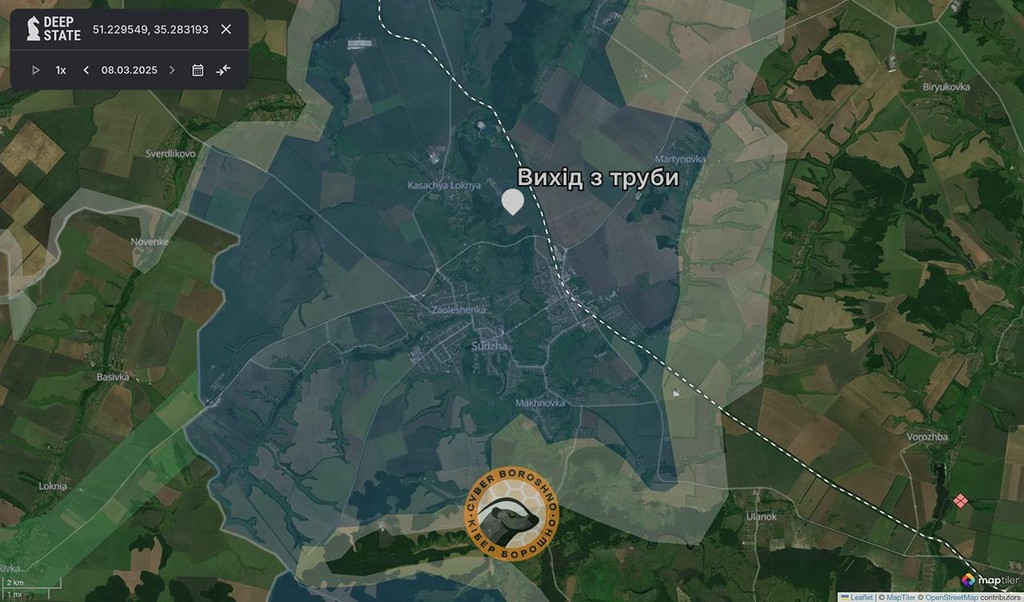This screenshot has height=602, width=1024.
Task: Go to the next date
Action: click(172, 70)
